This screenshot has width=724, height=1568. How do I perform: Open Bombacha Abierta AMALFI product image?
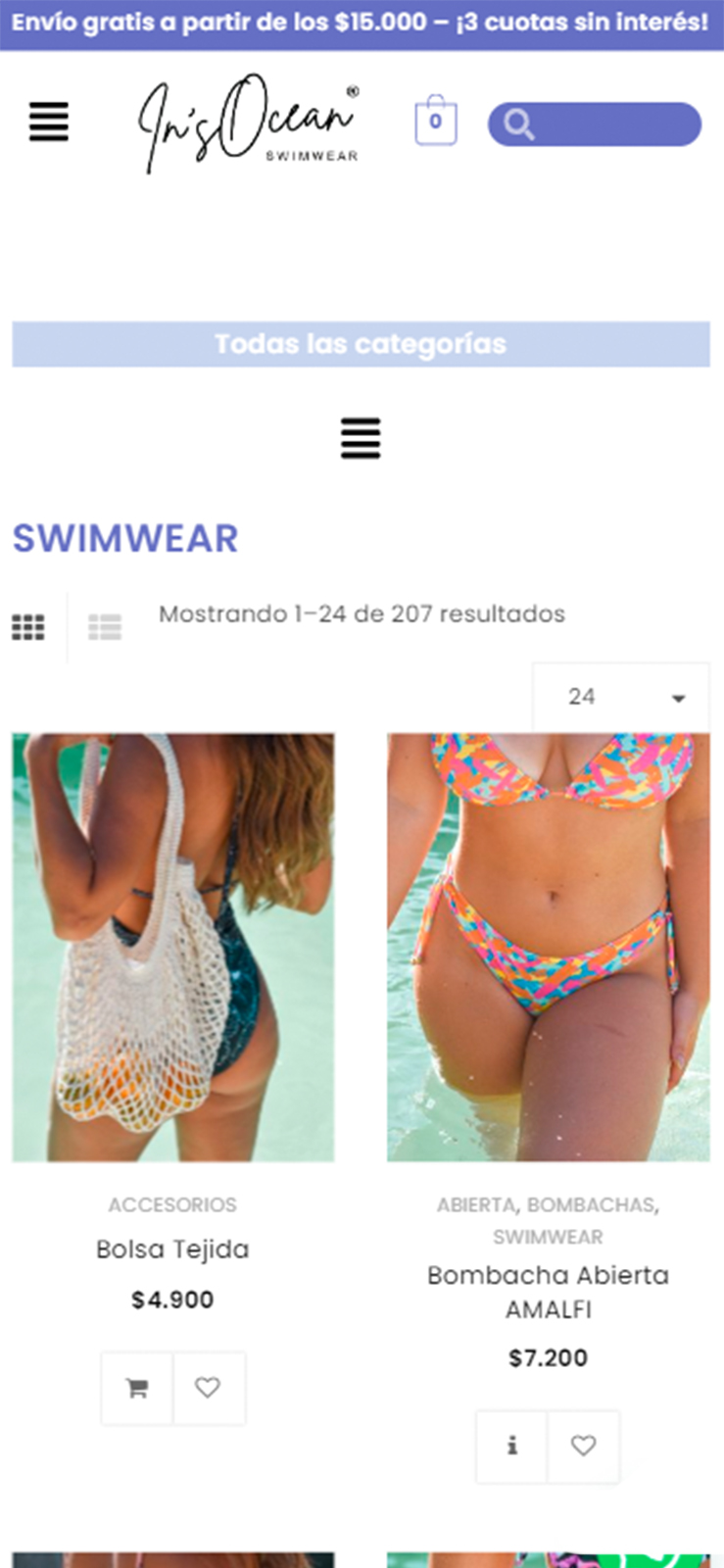pos(548,947)
